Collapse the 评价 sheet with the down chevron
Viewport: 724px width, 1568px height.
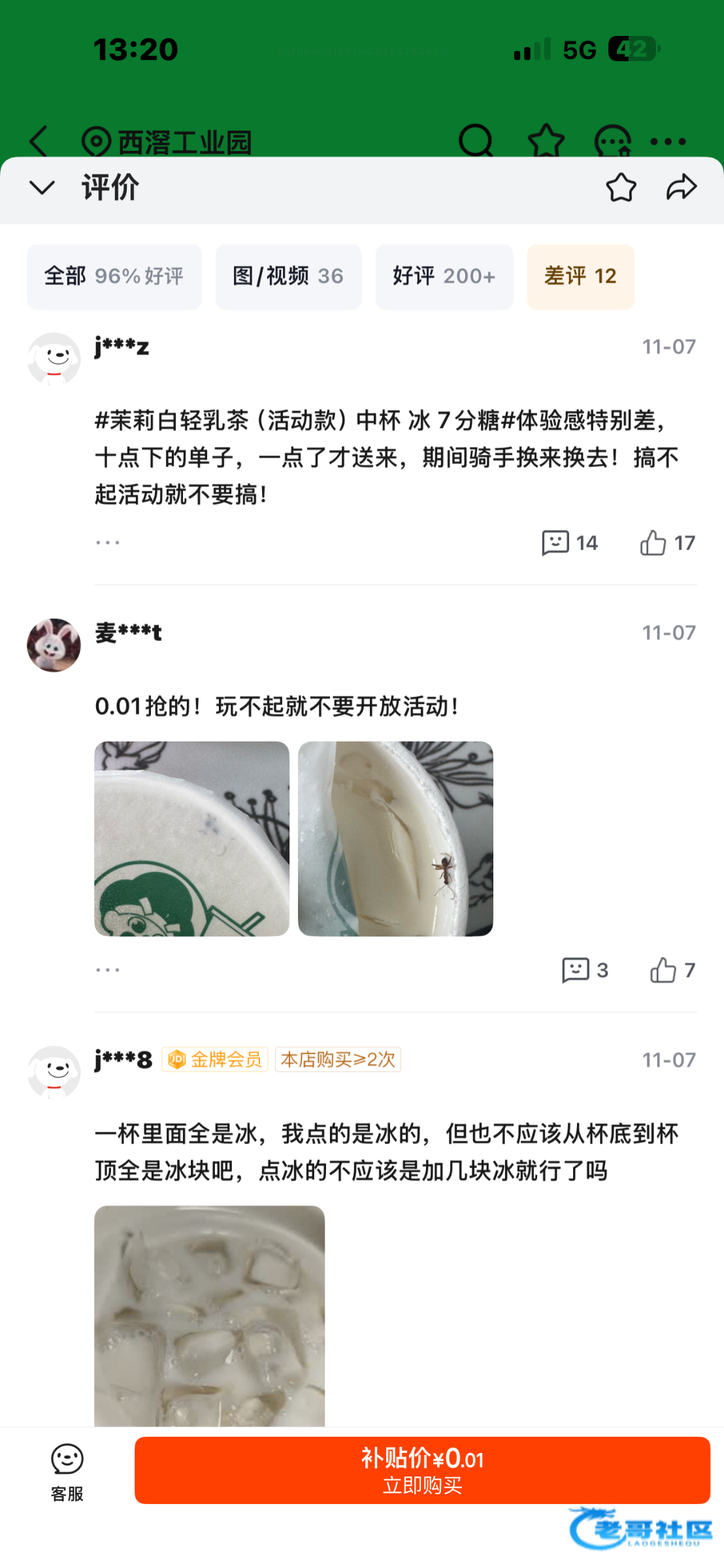tap(42, 188)
